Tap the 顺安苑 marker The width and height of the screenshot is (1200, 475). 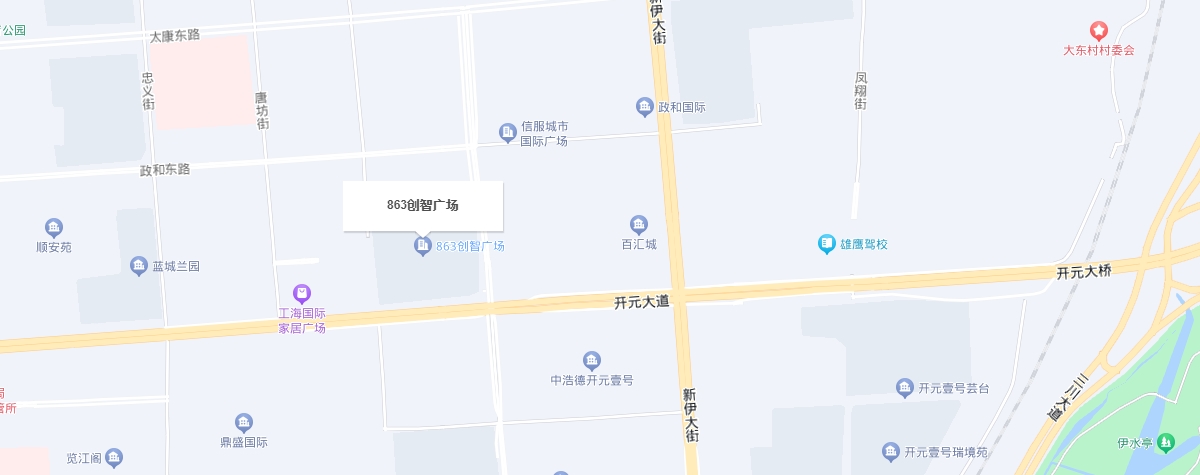tap(54, 228)
